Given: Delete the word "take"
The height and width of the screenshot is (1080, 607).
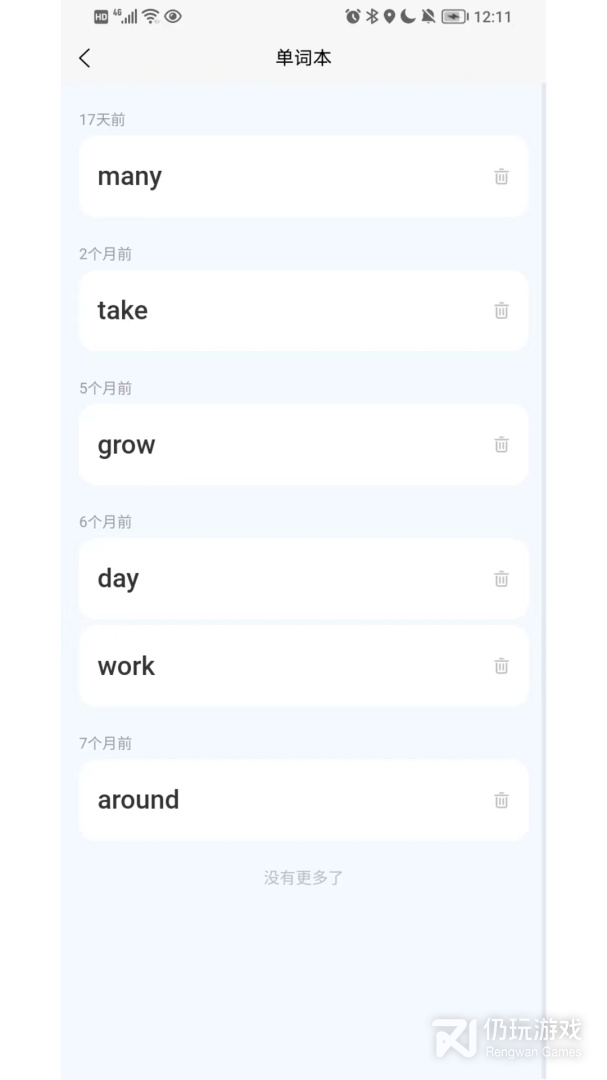Looking at the screenshot, I should tap(502, 311).
